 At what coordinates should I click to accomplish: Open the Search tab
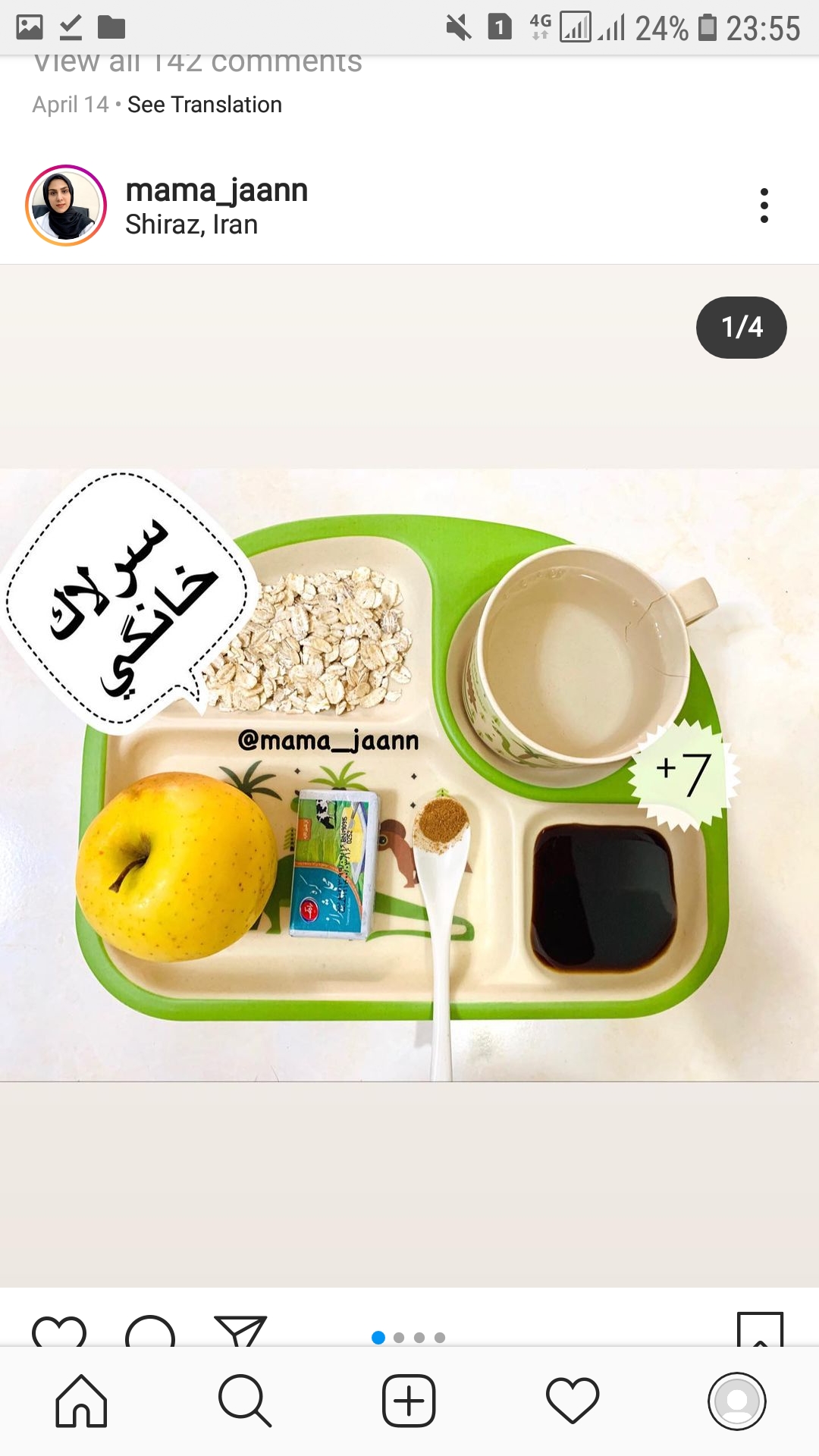coord(244,1401)
